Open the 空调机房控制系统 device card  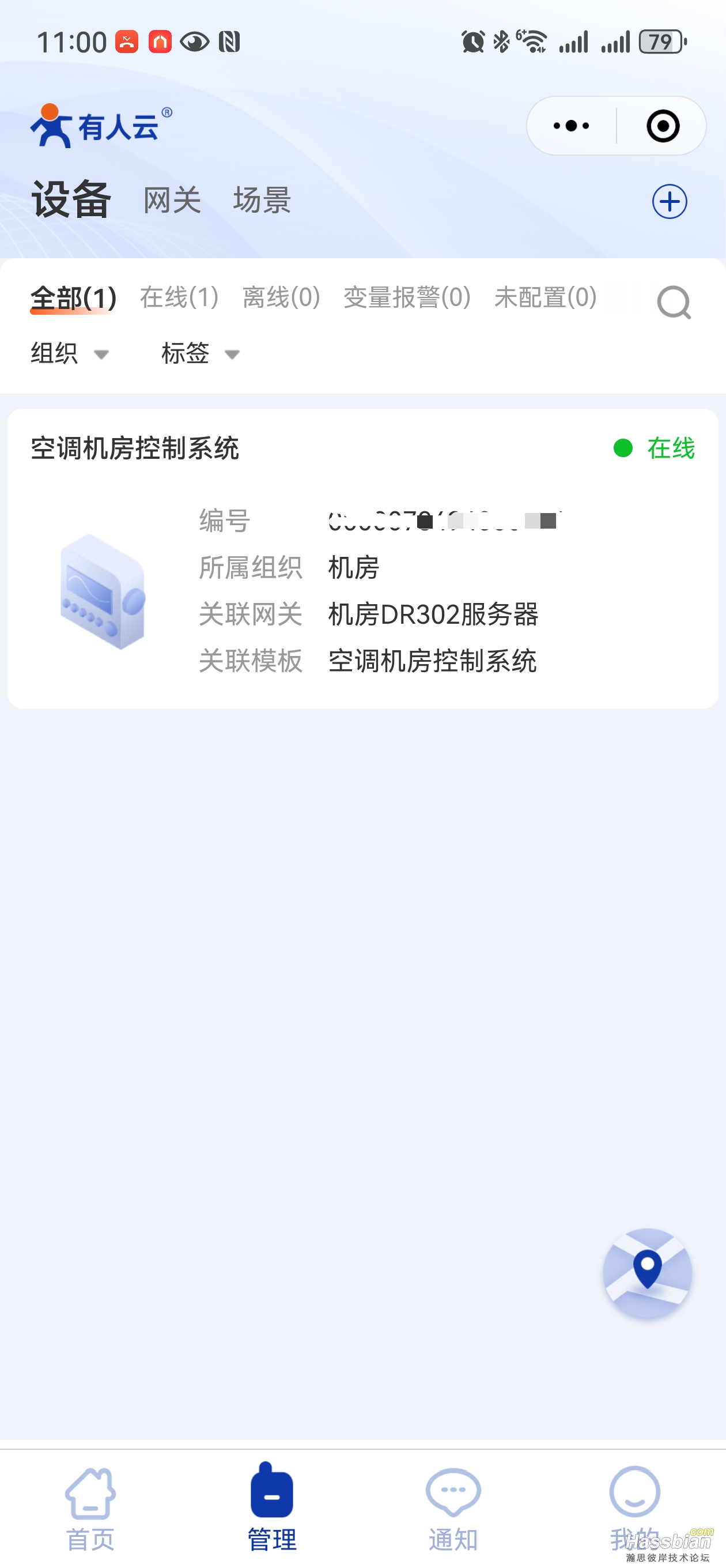point(362,558)
